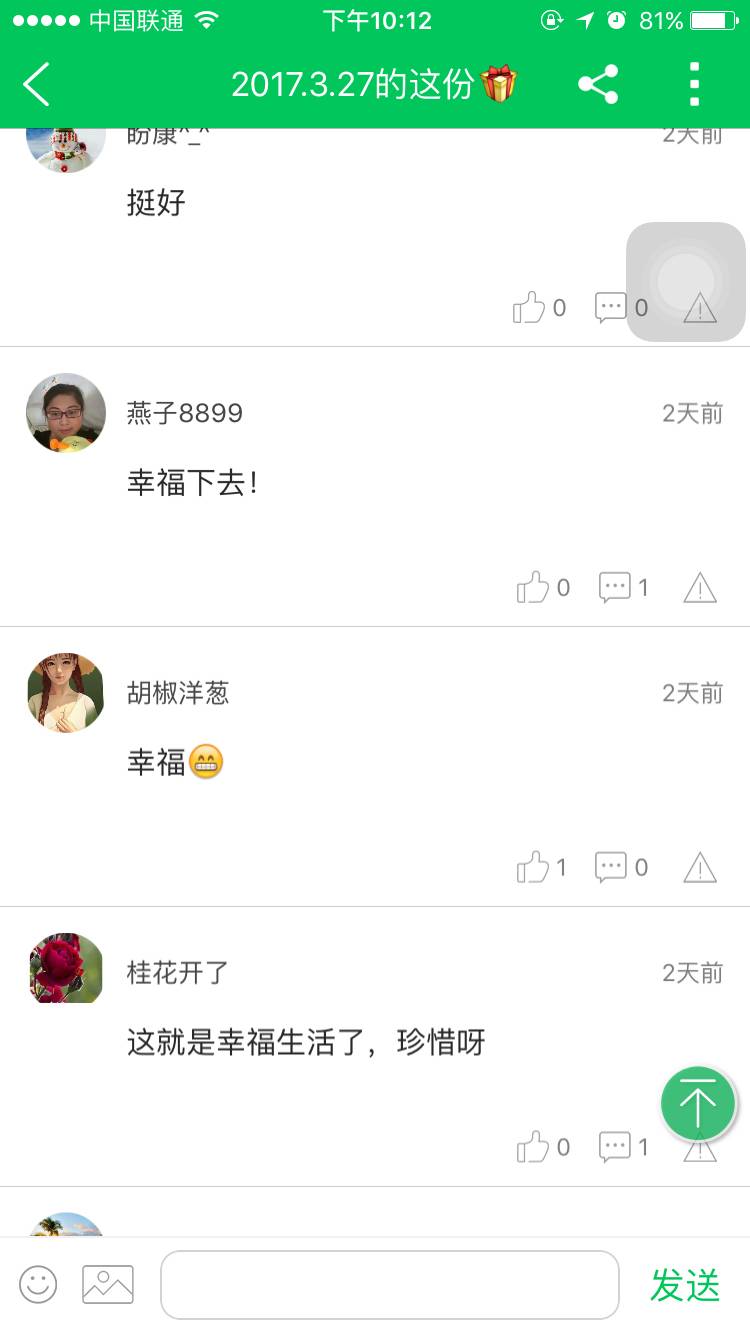
Task: Like the comment by 燕子8899
Action: coord(533,587)
